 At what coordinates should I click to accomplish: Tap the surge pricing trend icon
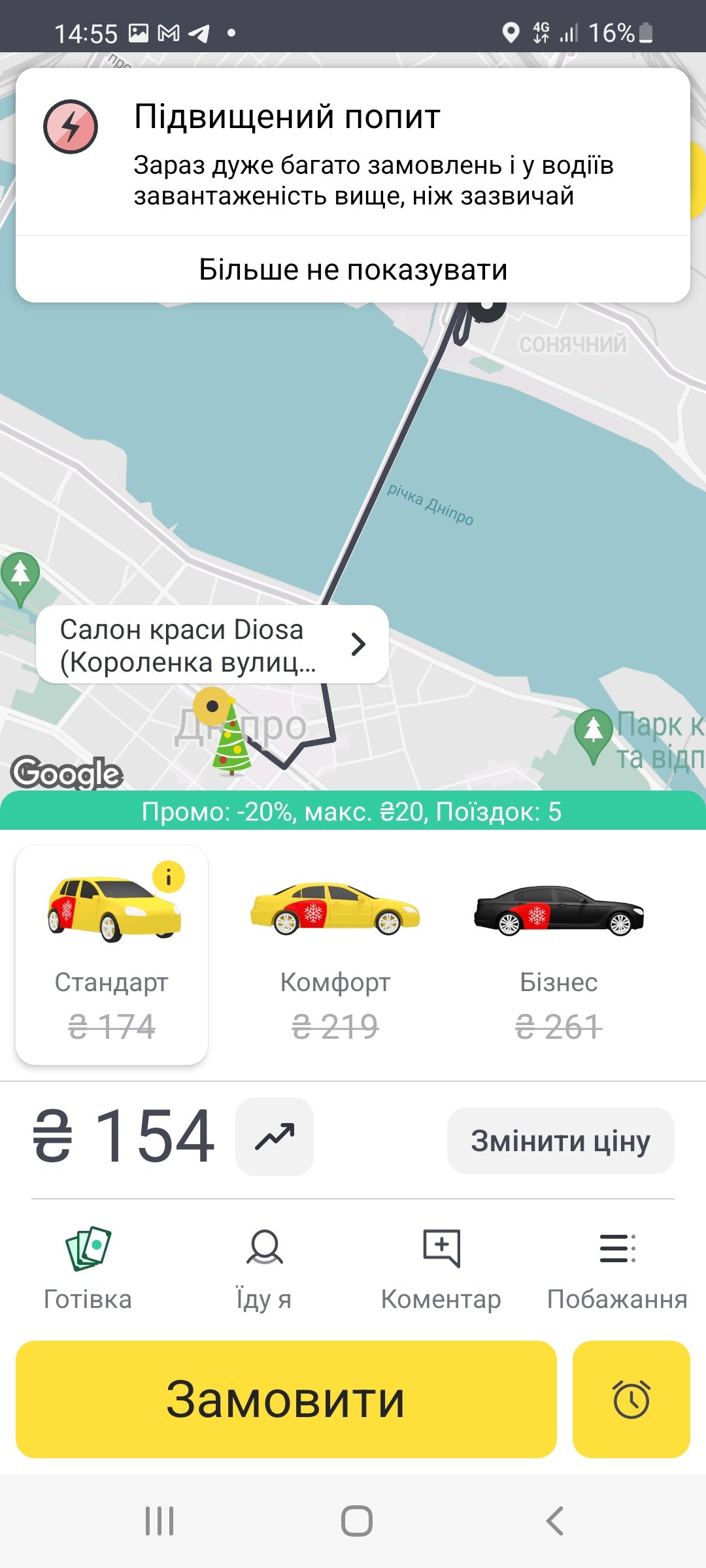coord(274,1138)
